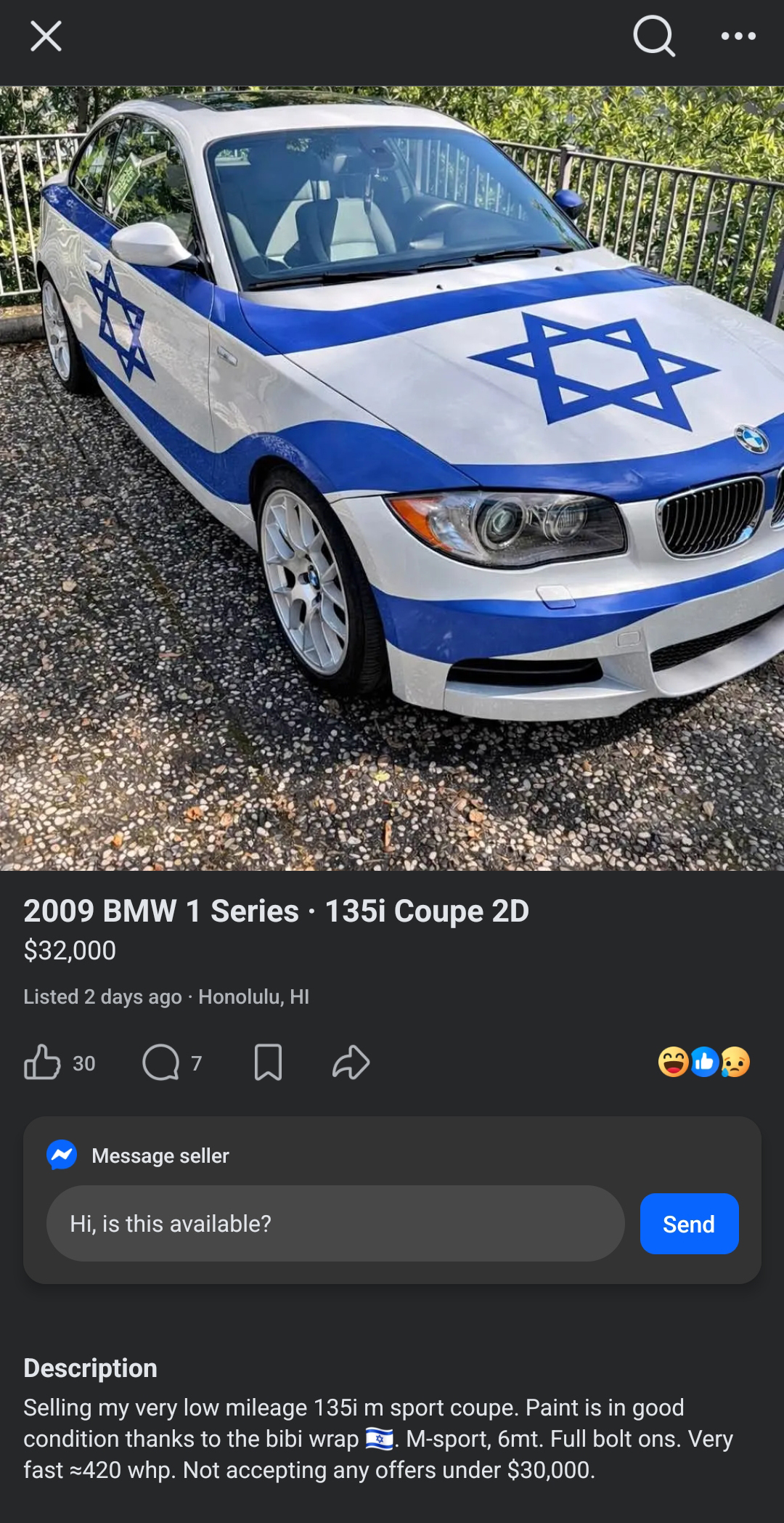
Task: Open the BMW 135i listing photo
Action: (x=392, y=478)
